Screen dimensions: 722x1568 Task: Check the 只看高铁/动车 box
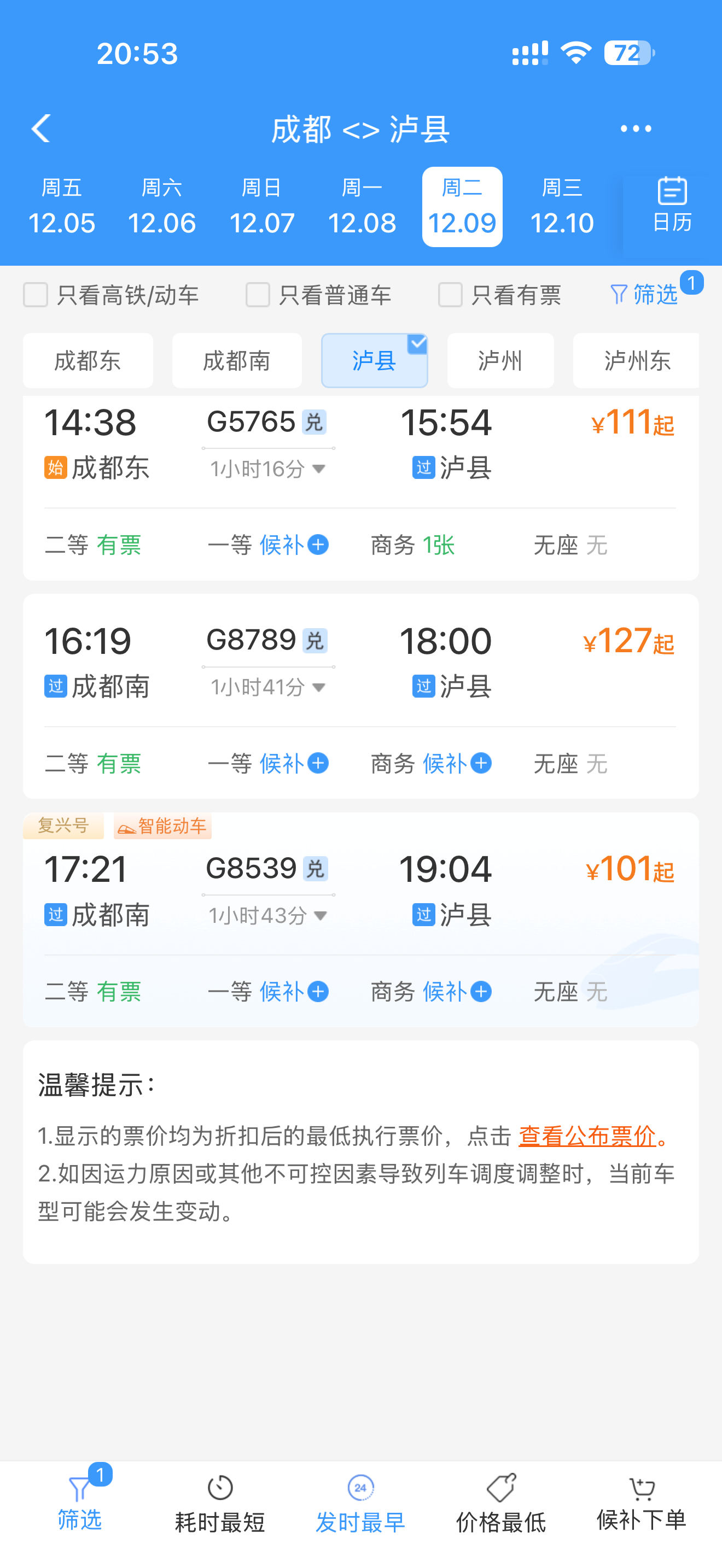[36, 295]
